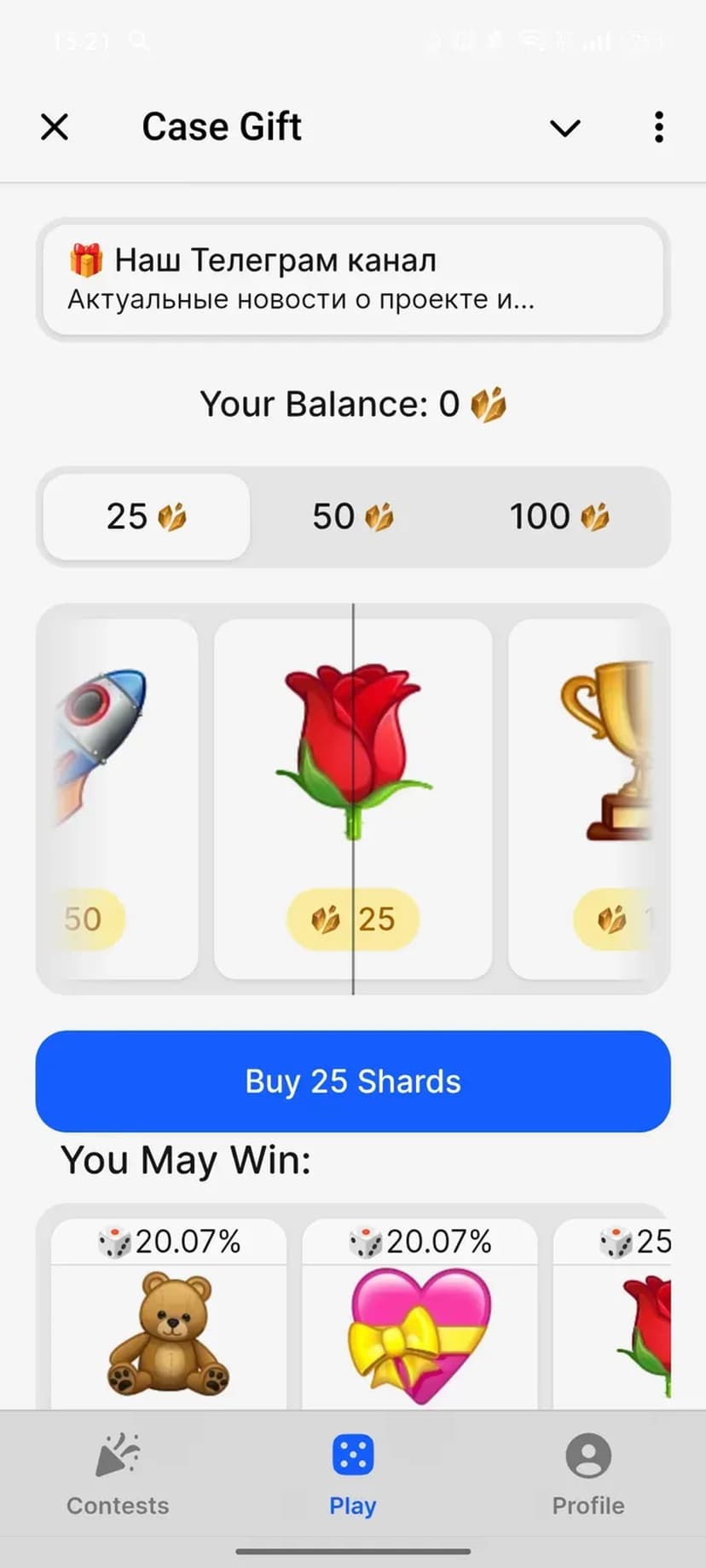
Task: Open the Наш Телеграм канал banner
Action: coord(353,279)
